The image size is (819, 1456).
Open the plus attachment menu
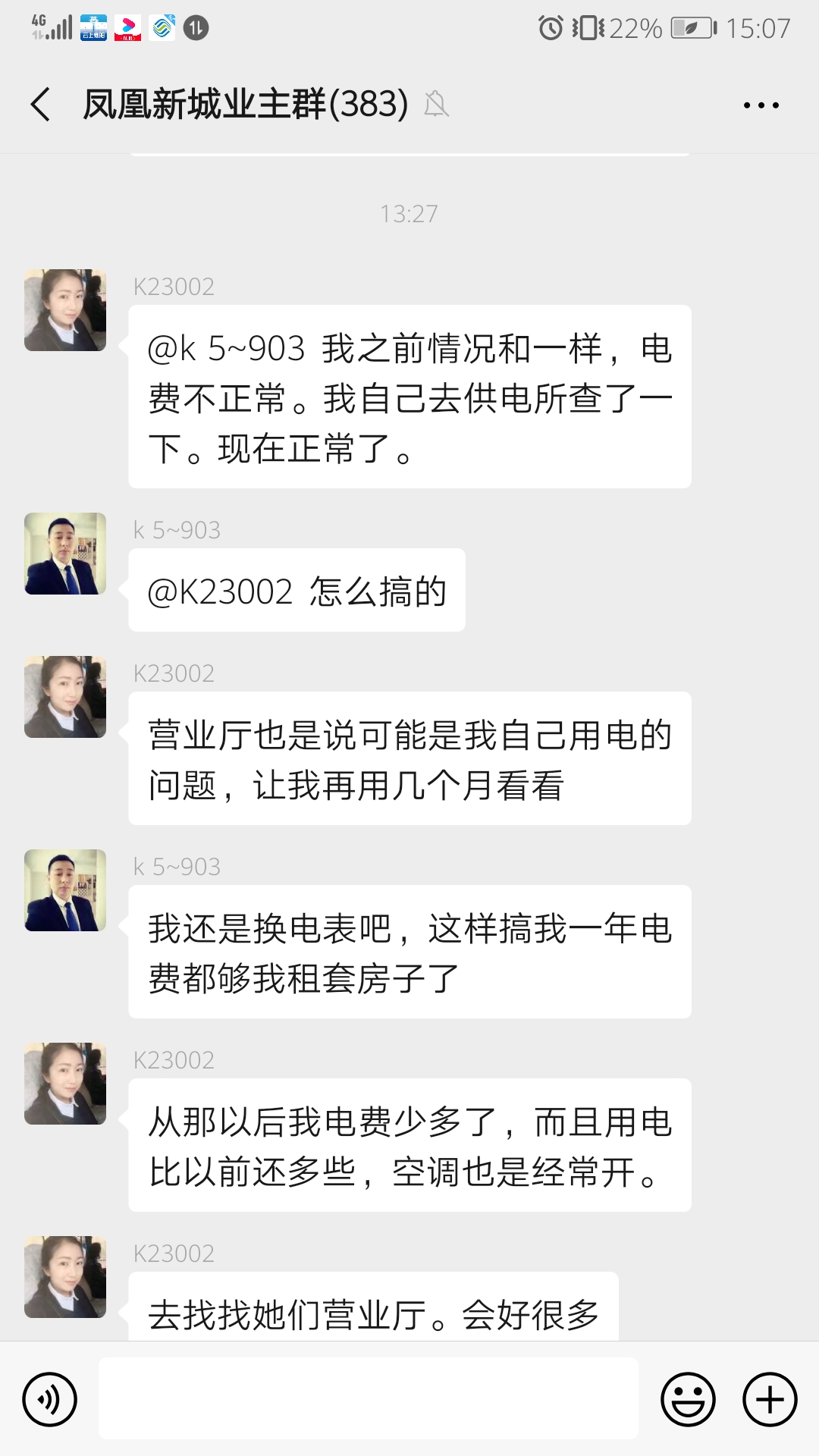[x=770, y=1399]
